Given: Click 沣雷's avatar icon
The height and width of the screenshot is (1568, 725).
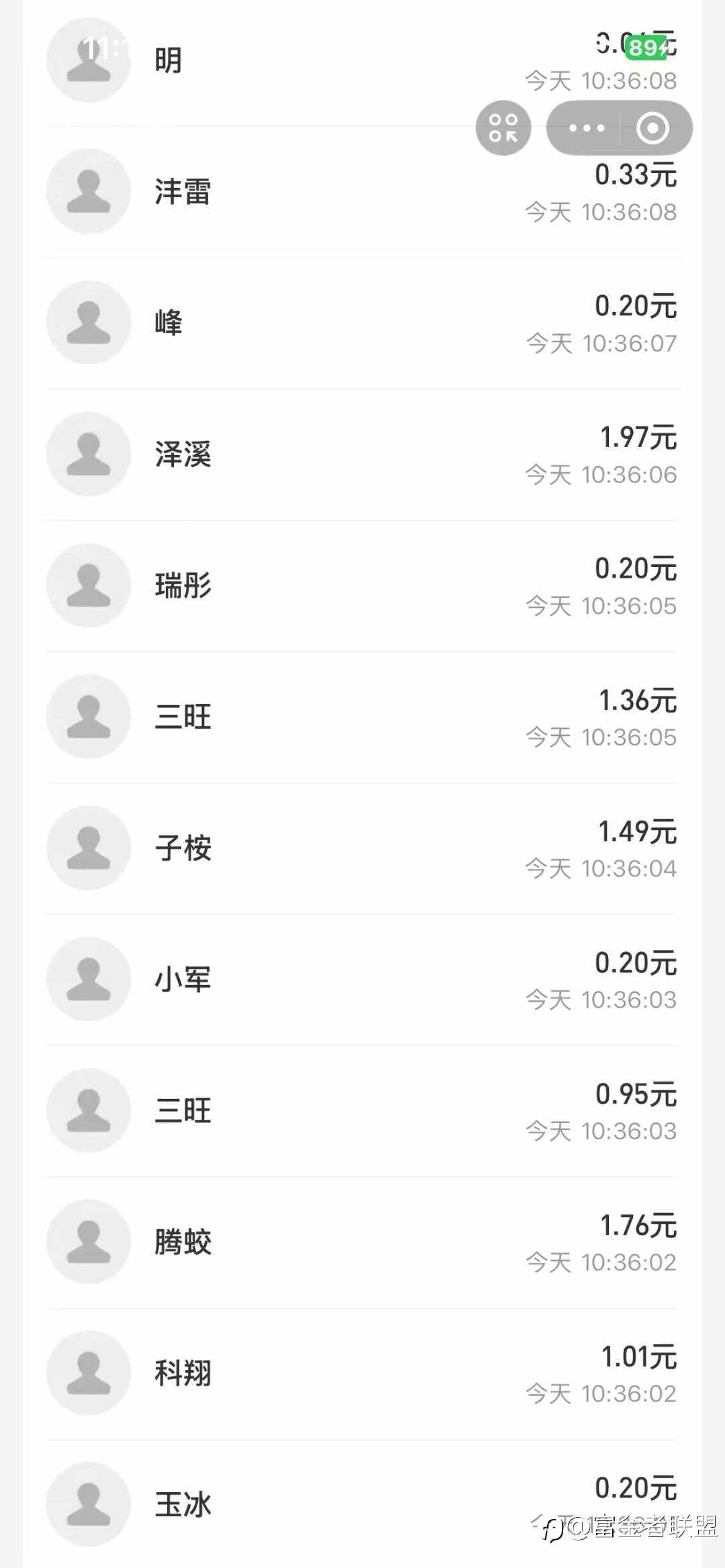Looking at the screenshot, I should click(x=89, y=191).
